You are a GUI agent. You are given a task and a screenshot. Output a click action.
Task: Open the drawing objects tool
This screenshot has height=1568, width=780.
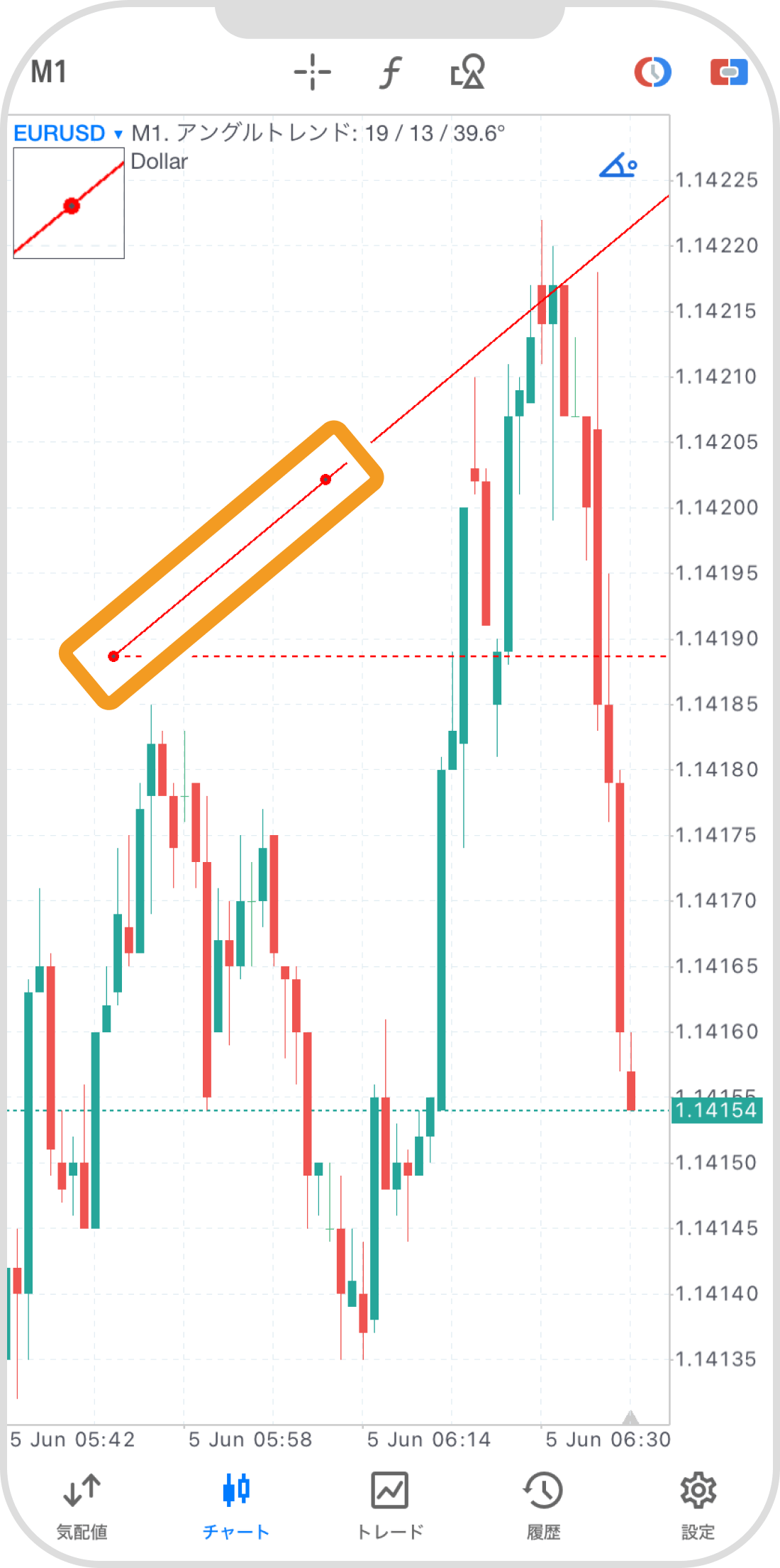(x=468, y=72)
